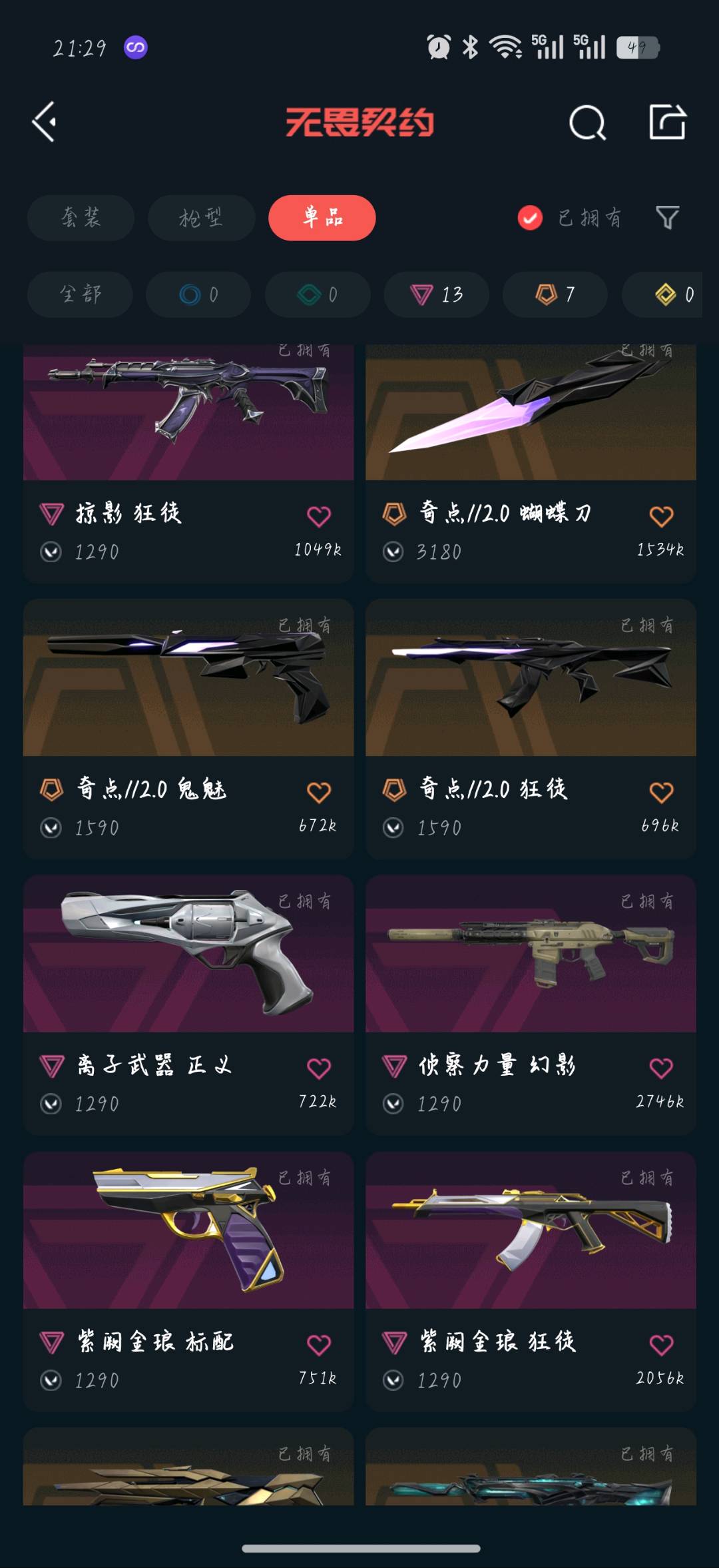Open the 离子武器 正义 card
719x1568 pixels.
click(x=188, y=1005)
